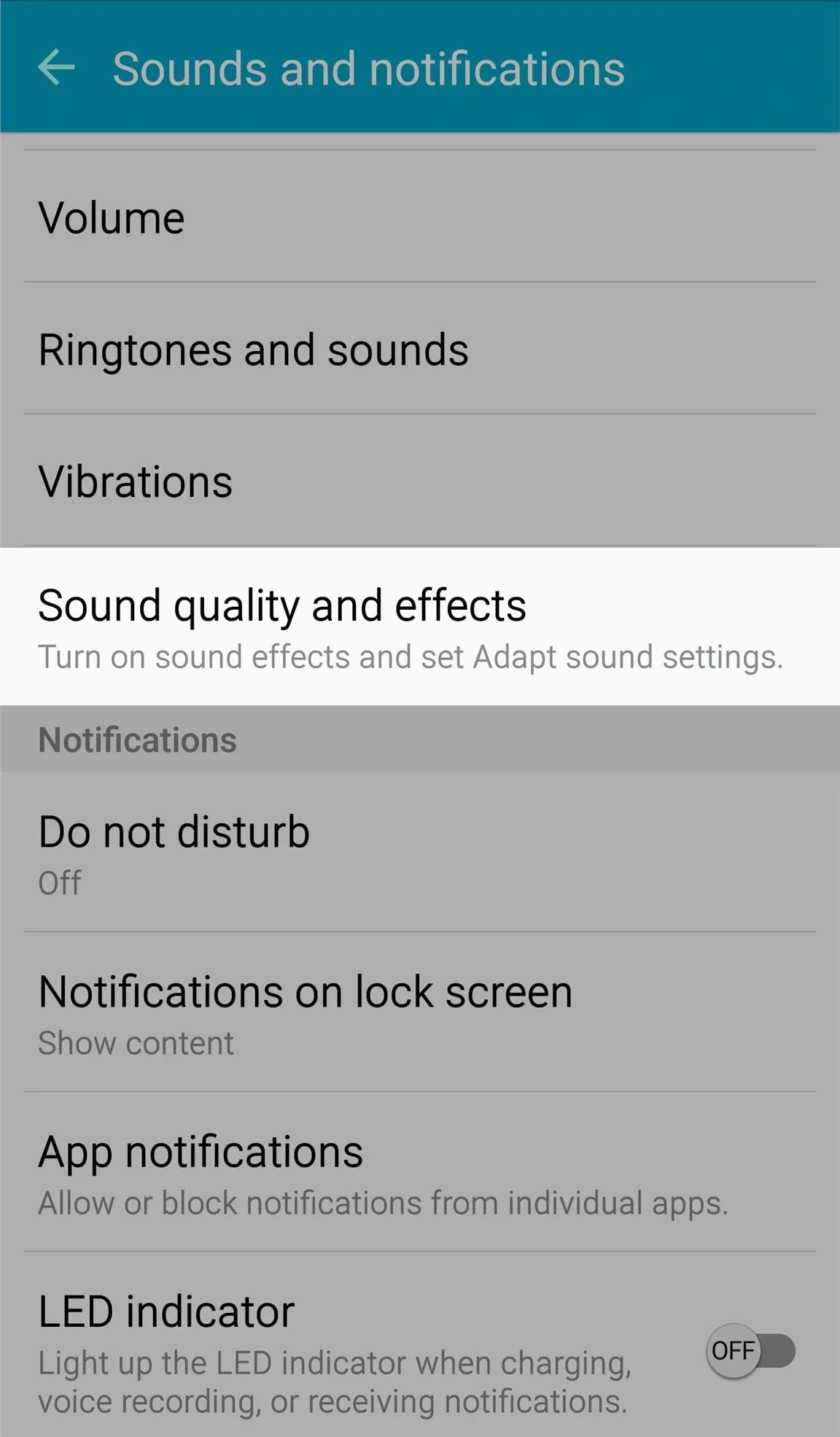Open Sound quality and effects

click(420, 627)
